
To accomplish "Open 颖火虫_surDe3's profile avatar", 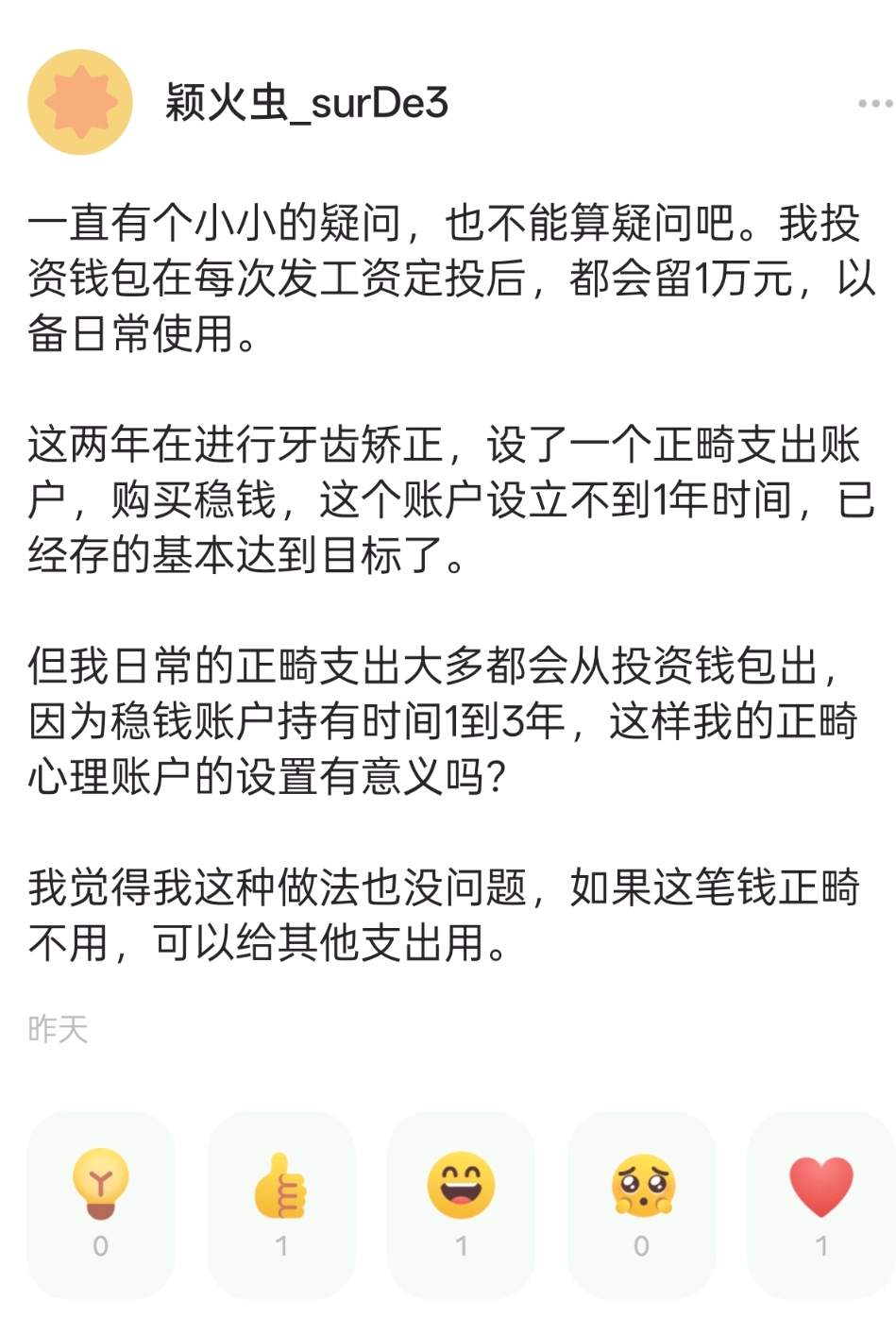I will point(80,102).
